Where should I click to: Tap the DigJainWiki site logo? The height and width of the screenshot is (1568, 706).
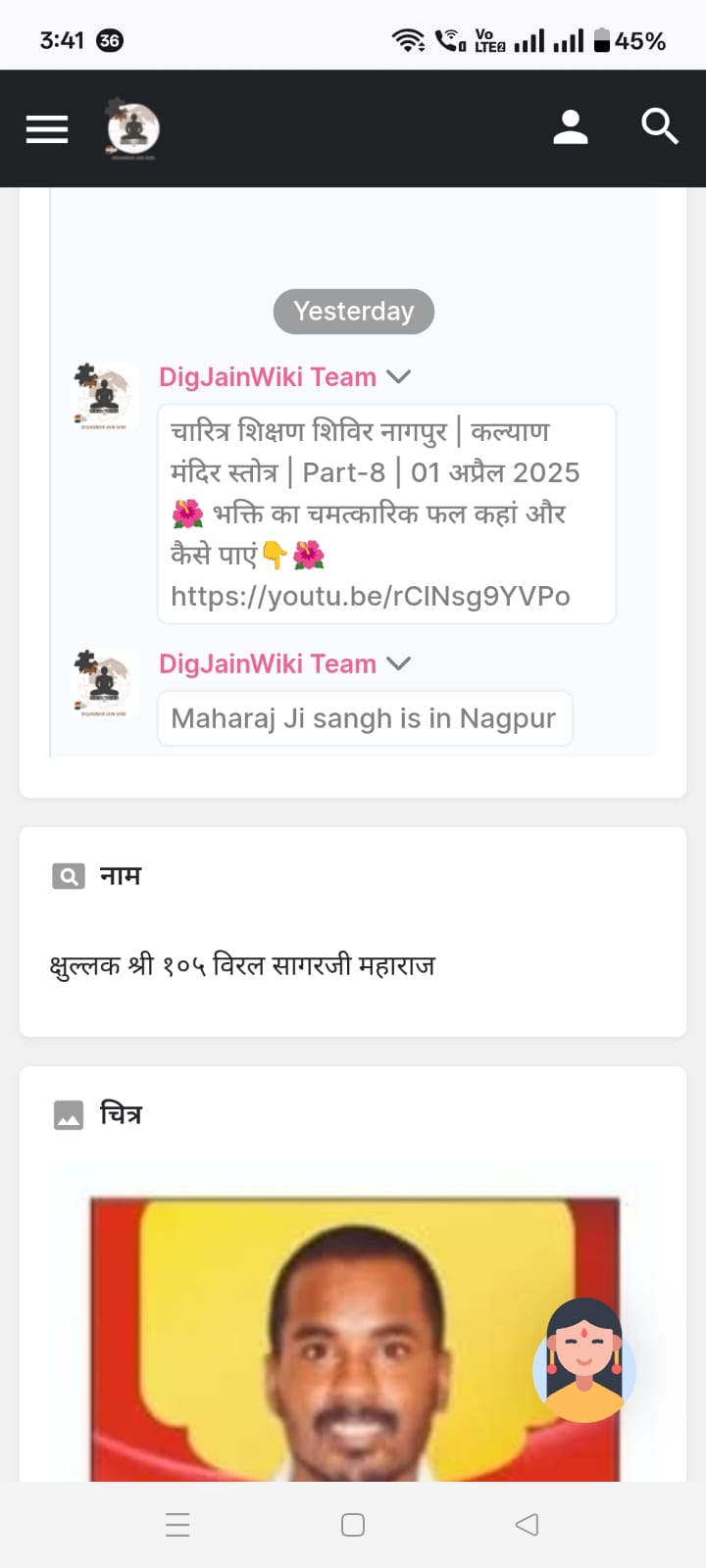pyautogui.click(x=132, y=129)
